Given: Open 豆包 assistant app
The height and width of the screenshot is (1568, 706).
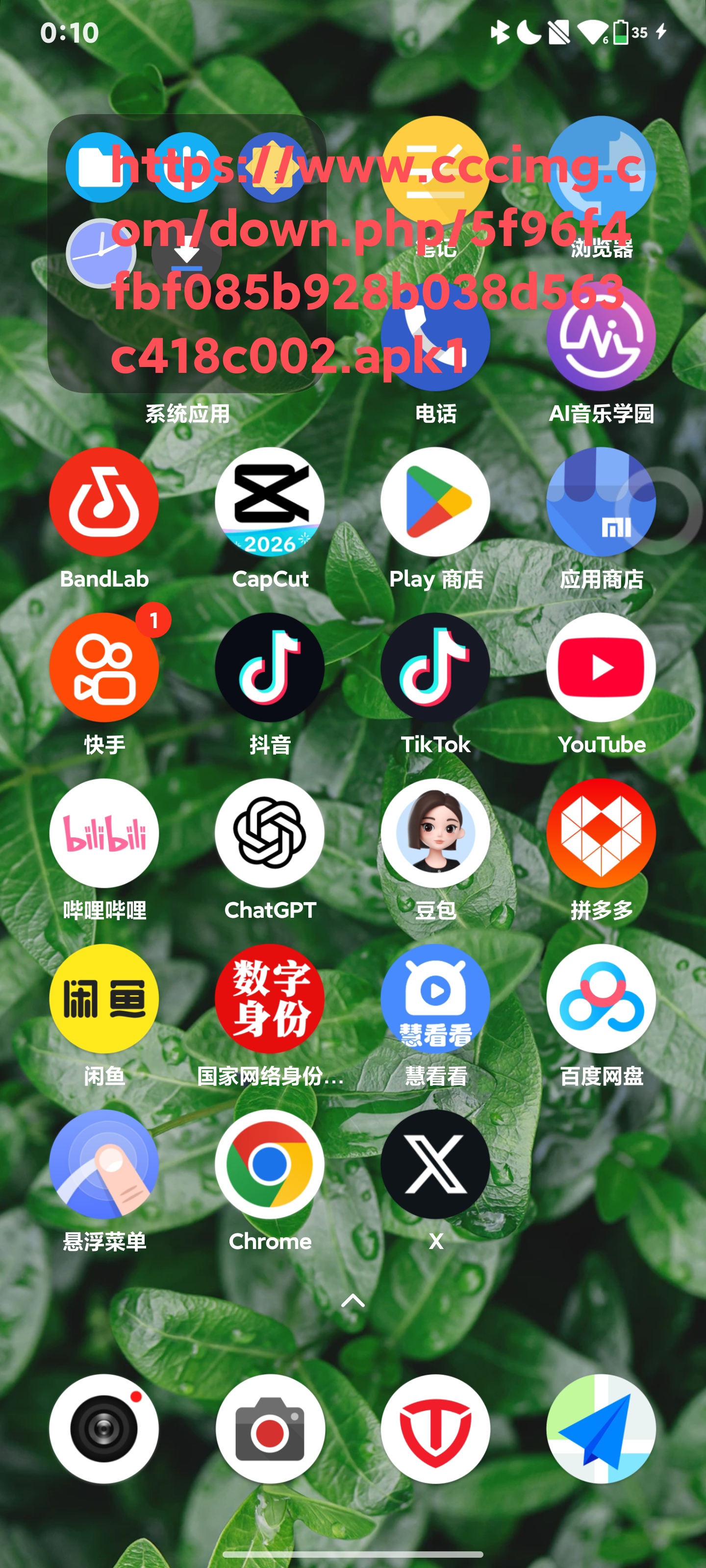Looking at the screenshot, I should click(x=435, y=833).
